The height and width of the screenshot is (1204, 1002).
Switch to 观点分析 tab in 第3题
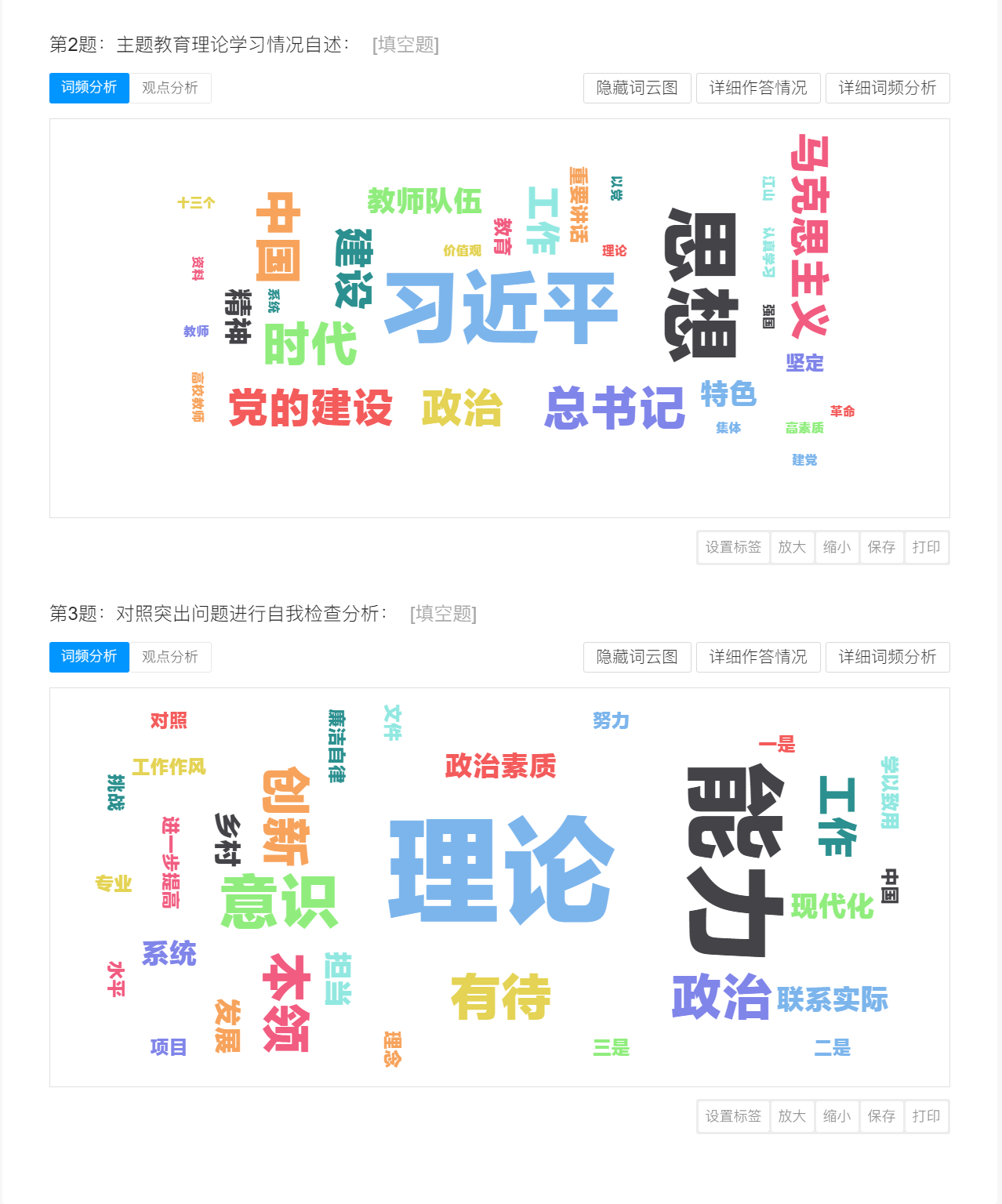click(x=169, y=657)
